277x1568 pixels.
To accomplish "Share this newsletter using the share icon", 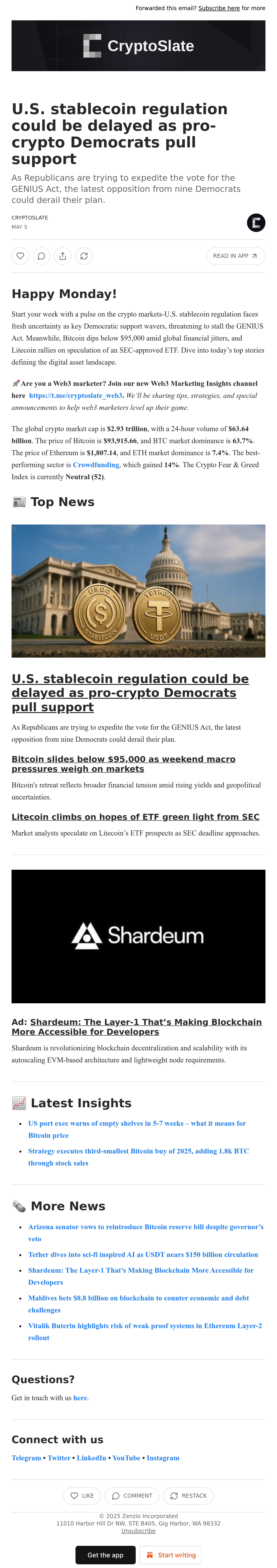I will point(63,256).
